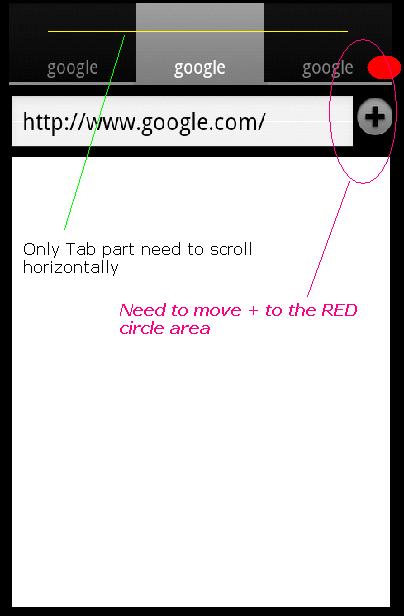This screenshot has width=404, height=616.
Task: Select the highlighted google tab
Action: [200, 43]
